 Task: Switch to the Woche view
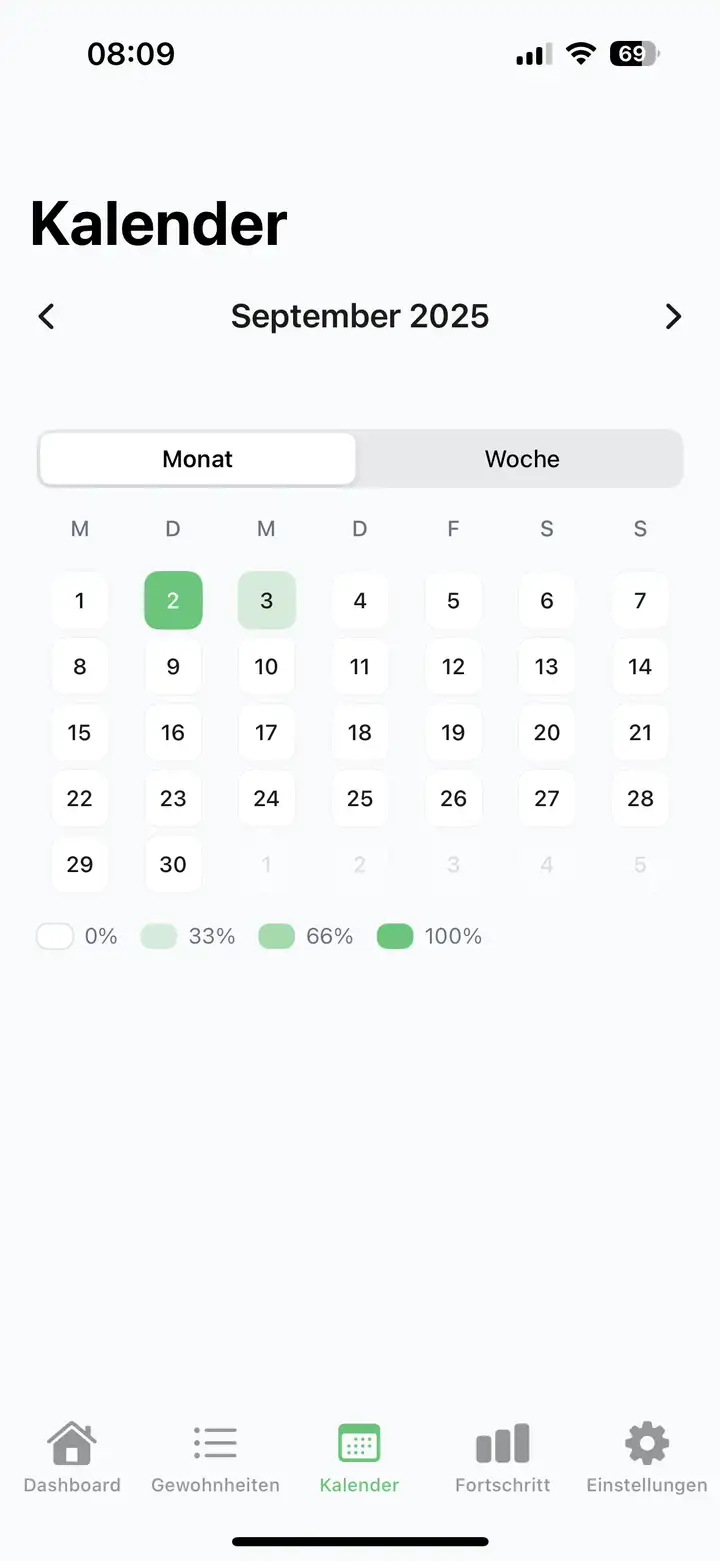click(x=521, y=459)
